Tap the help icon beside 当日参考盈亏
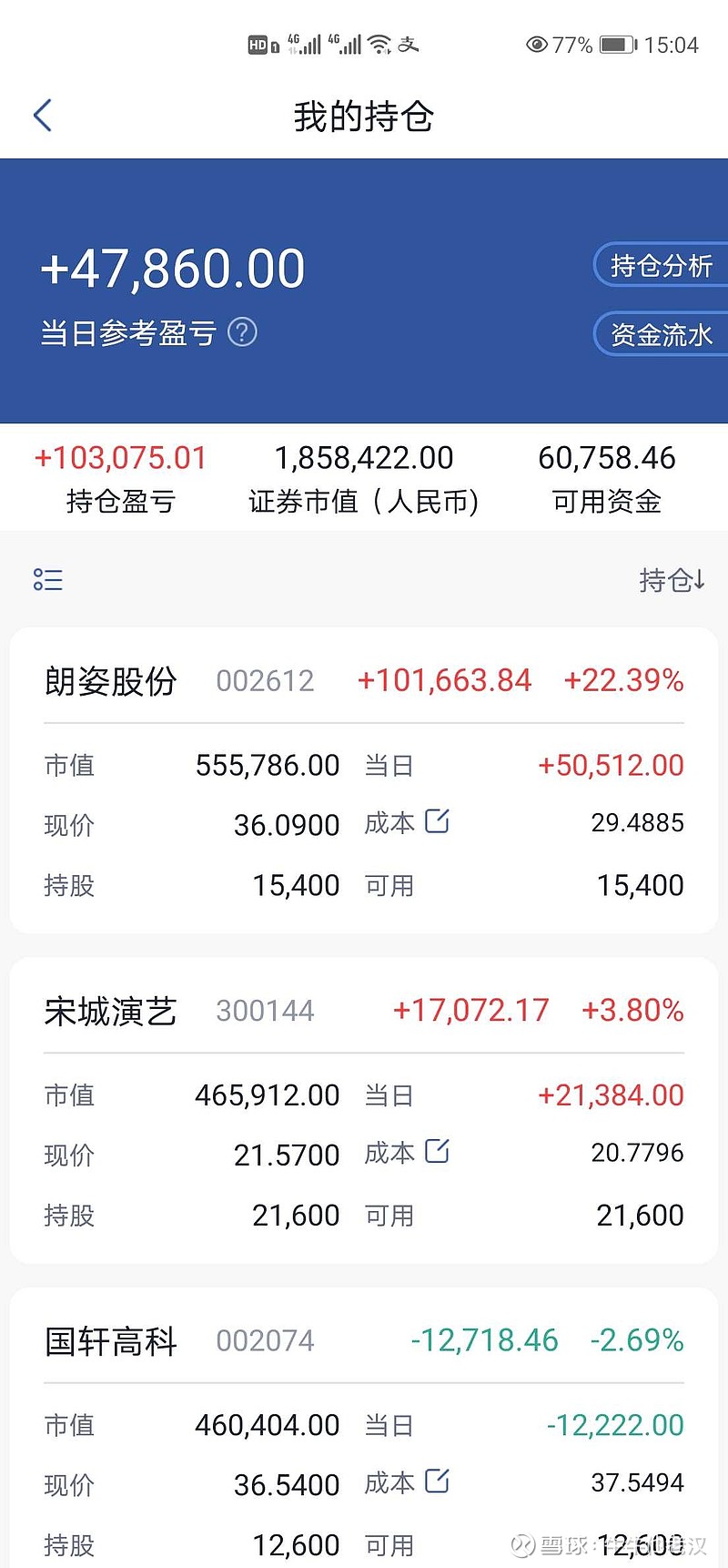The height and width of the screenshot is (1568, 728). (x=242, y=332)
